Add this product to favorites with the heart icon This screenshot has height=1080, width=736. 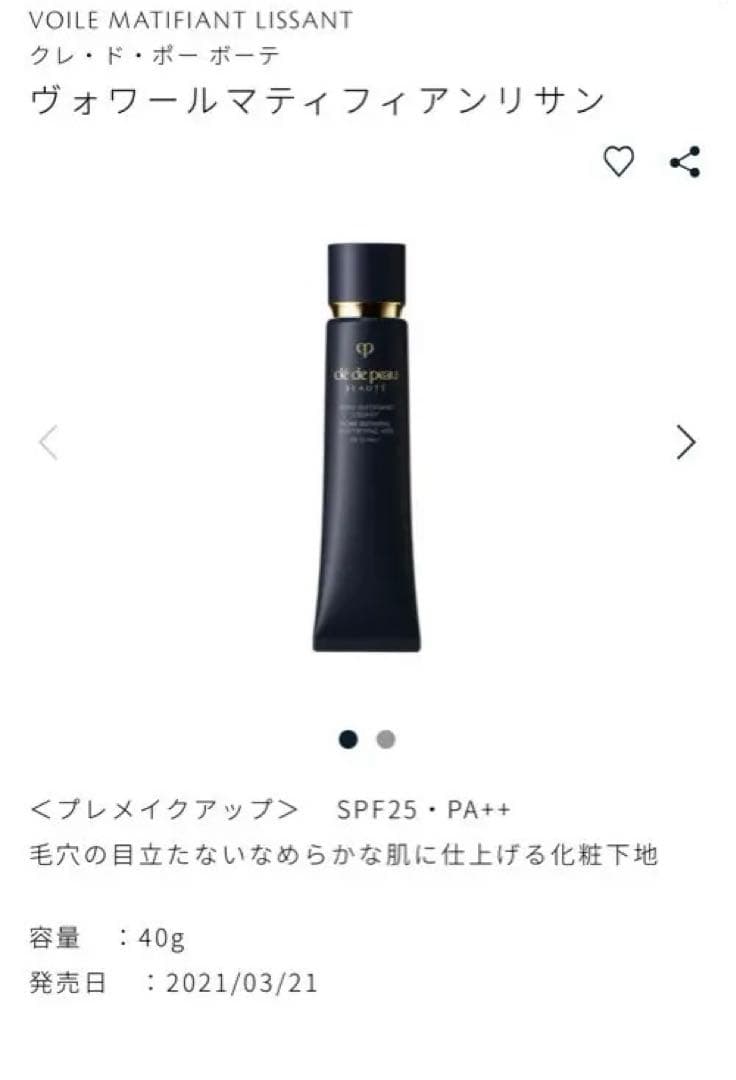[618, 161]
